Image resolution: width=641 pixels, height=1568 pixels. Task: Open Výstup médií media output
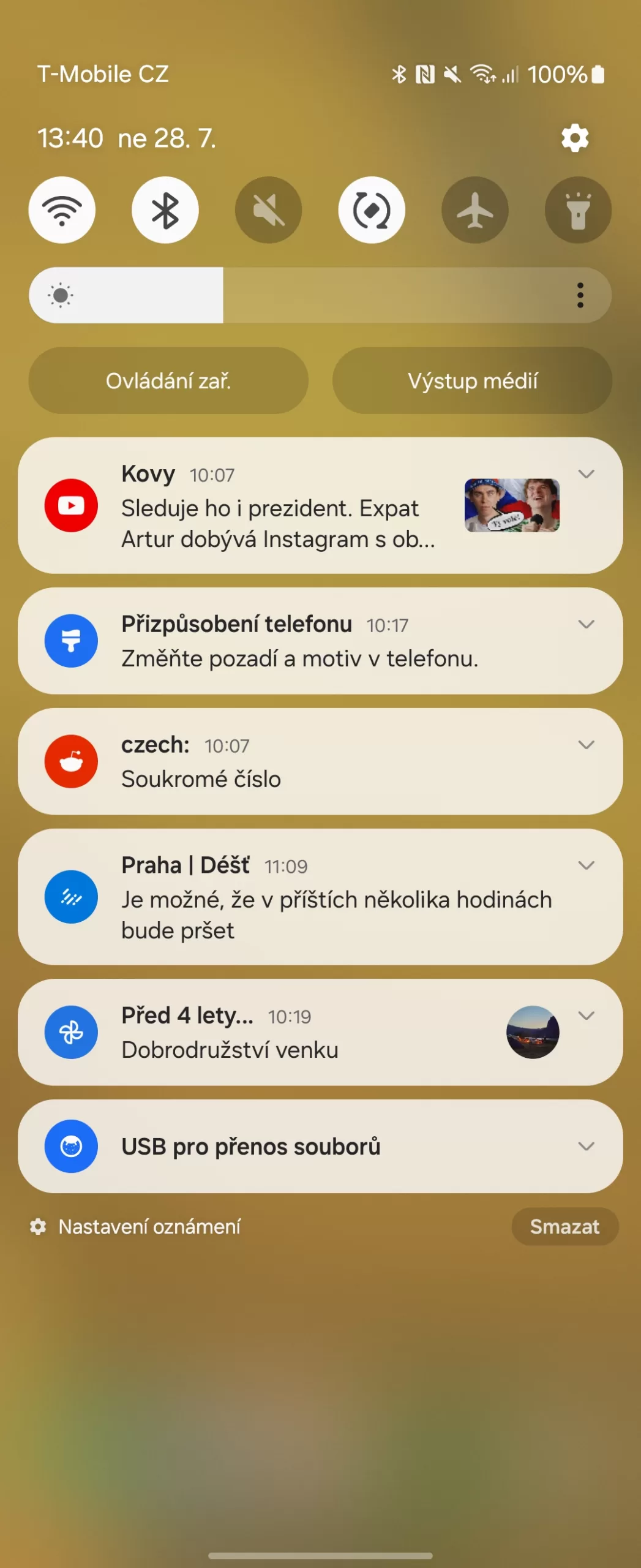coord(472,381)
